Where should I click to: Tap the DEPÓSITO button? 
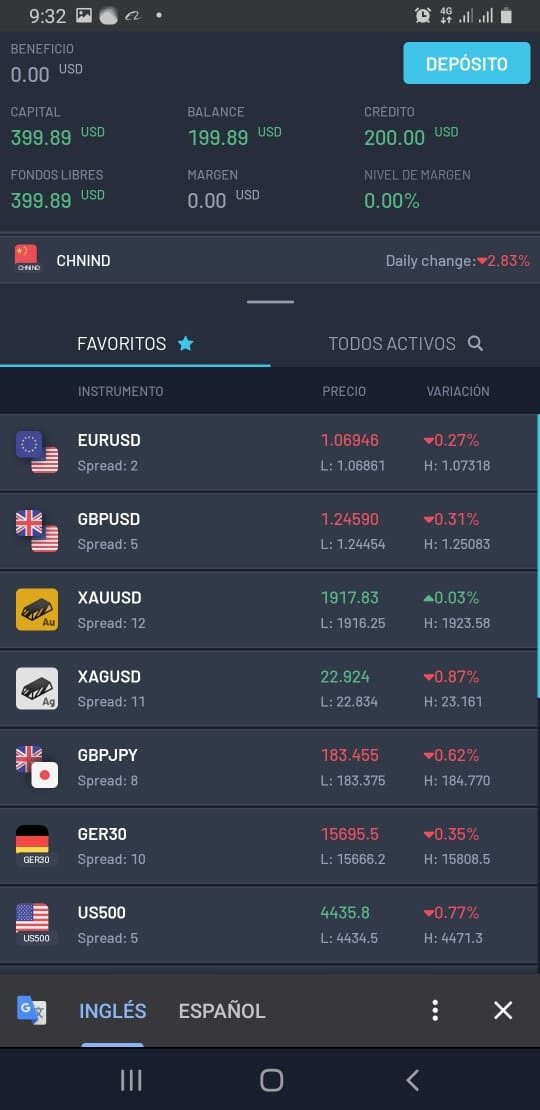(466, 64)
